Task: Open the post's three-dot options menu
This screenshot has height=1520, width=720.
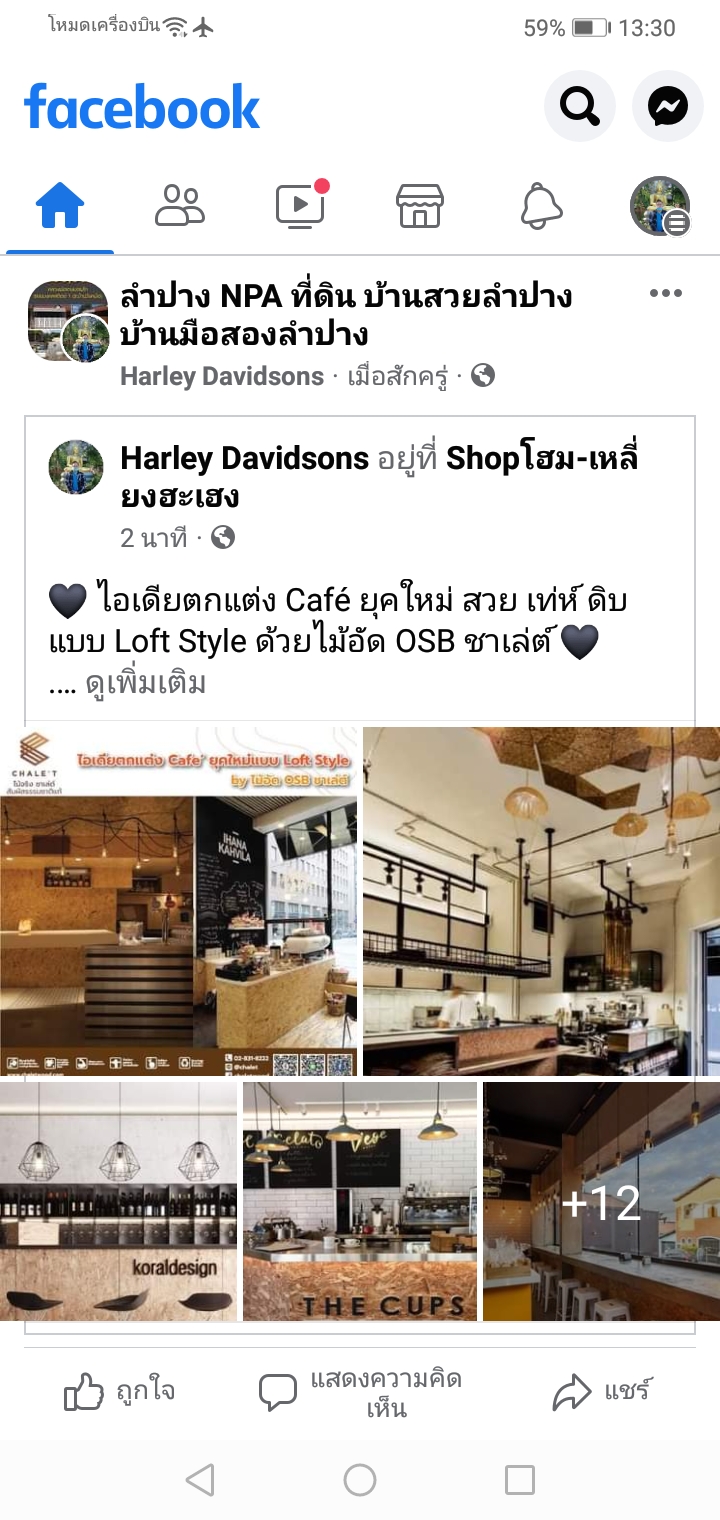Action: 665,294
